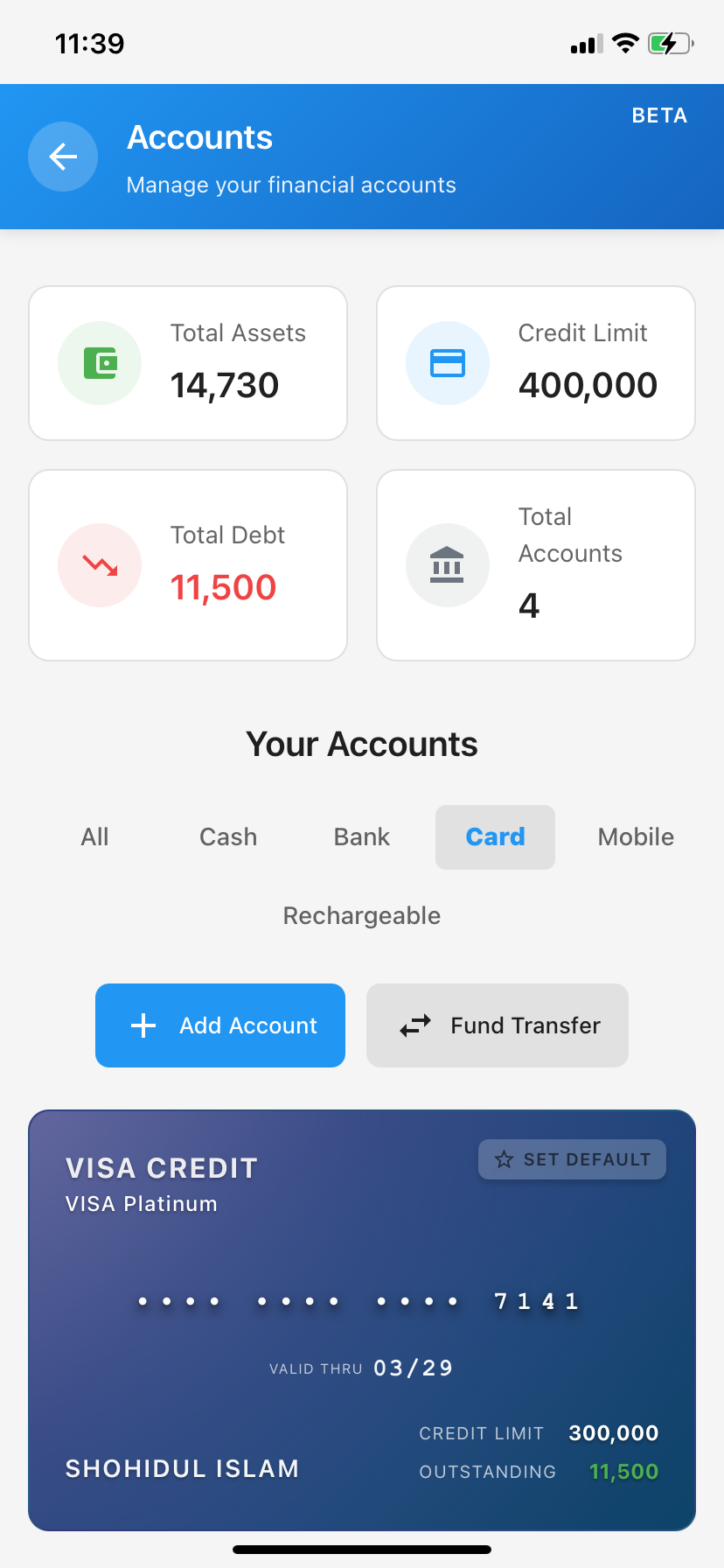Open the Credit Limit summary card

click(535, 362)
